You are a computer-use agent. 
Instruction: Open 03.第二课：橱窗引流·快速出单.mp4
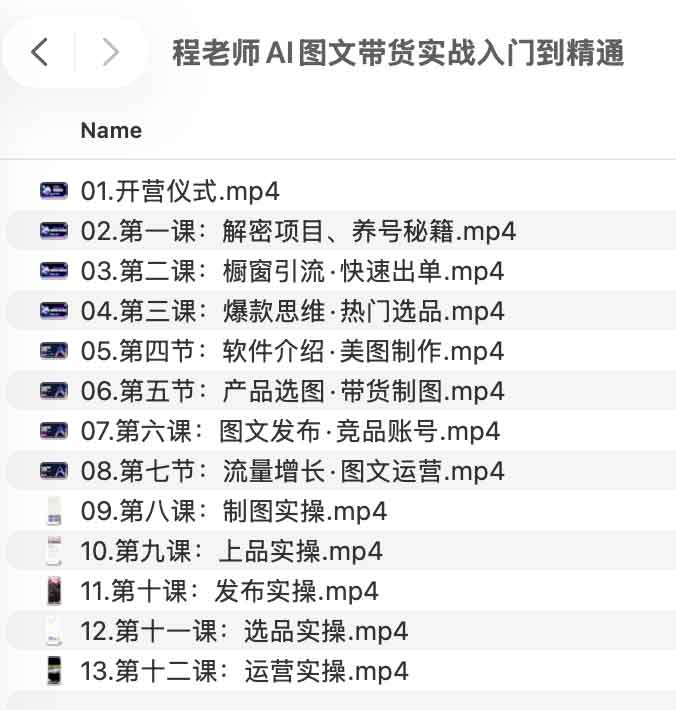pyautogui.click(x=292, y=271)
